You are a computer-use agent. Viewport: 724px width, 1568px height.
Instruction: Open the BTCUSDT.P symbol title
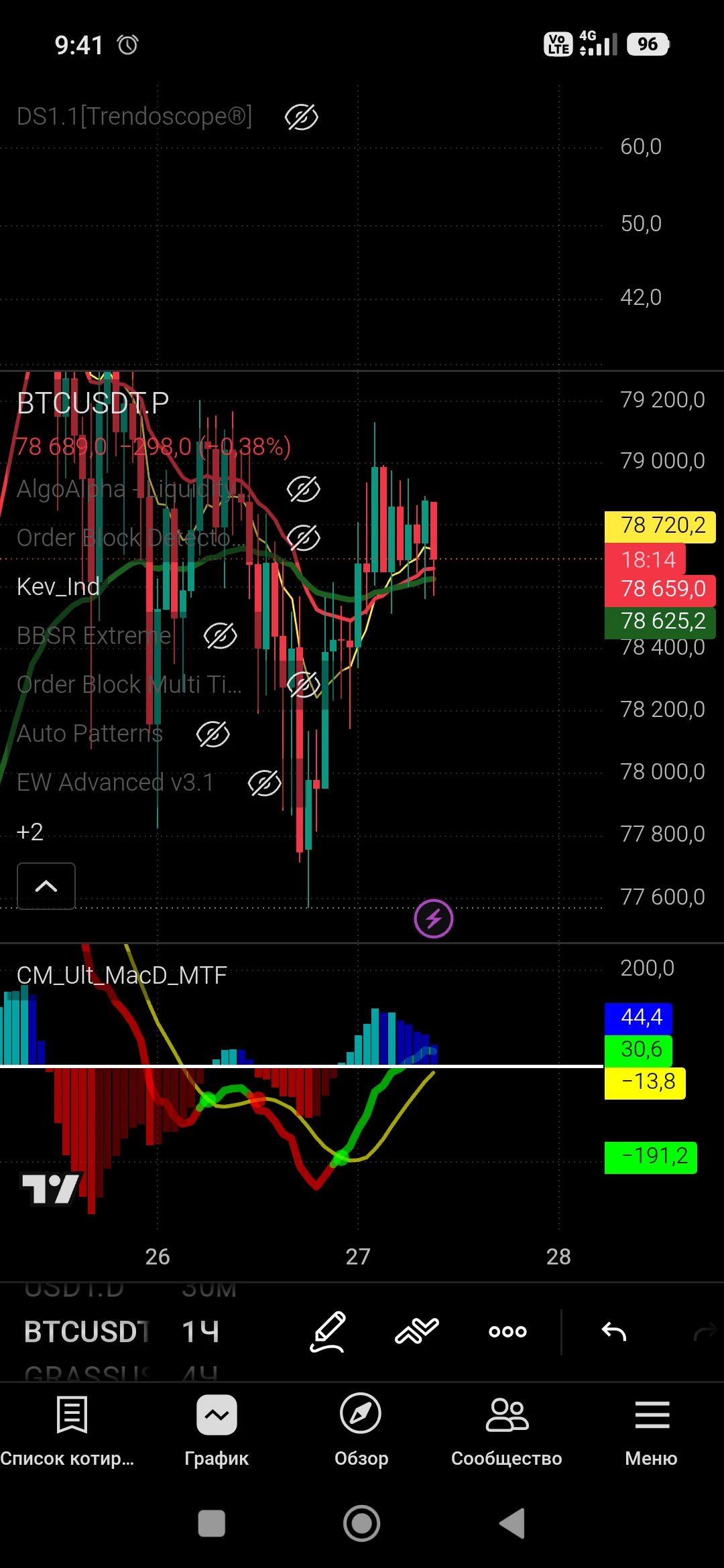(x=93, y=403)
